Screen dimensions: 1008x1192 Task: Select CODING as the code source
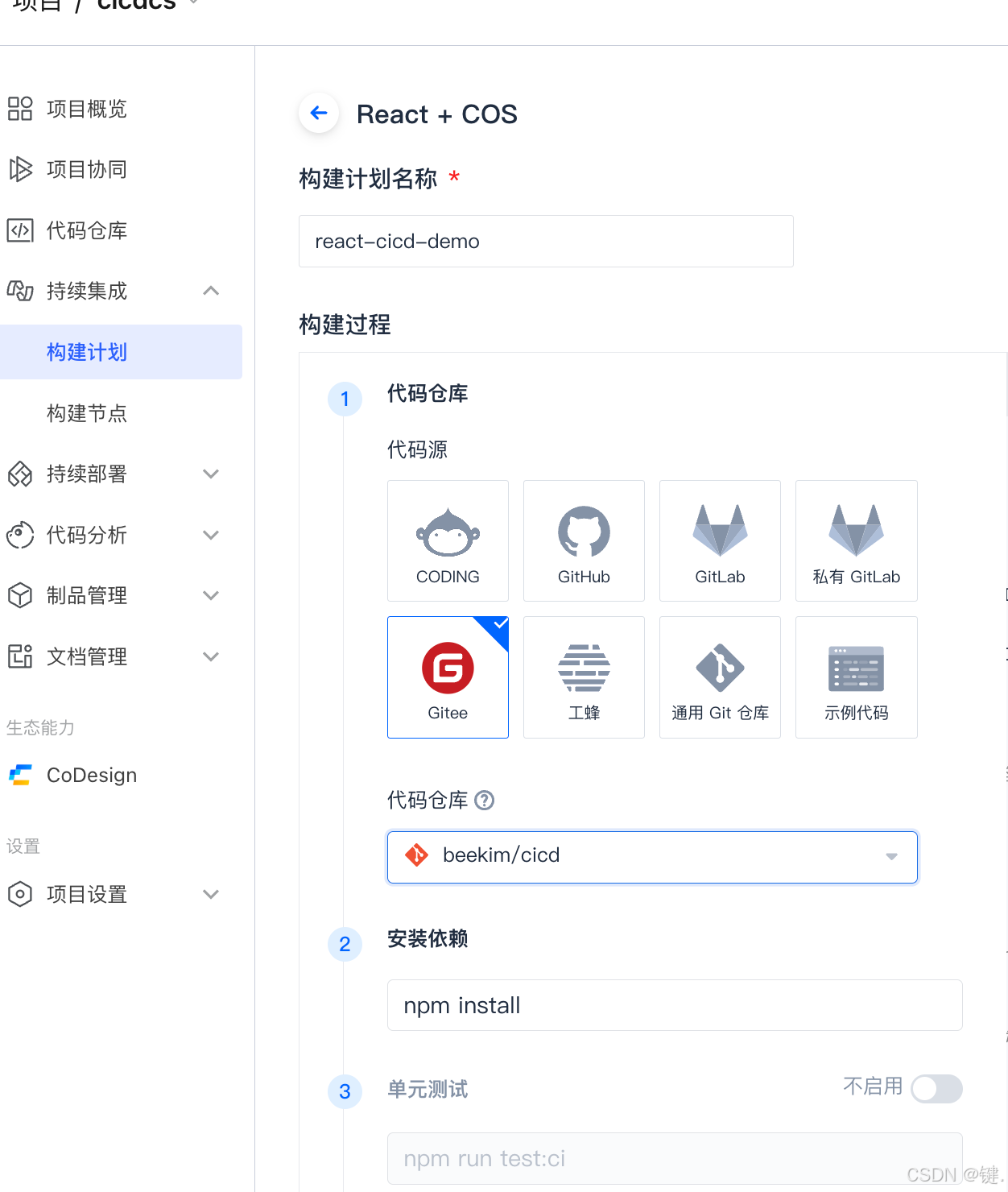point(448,540)
